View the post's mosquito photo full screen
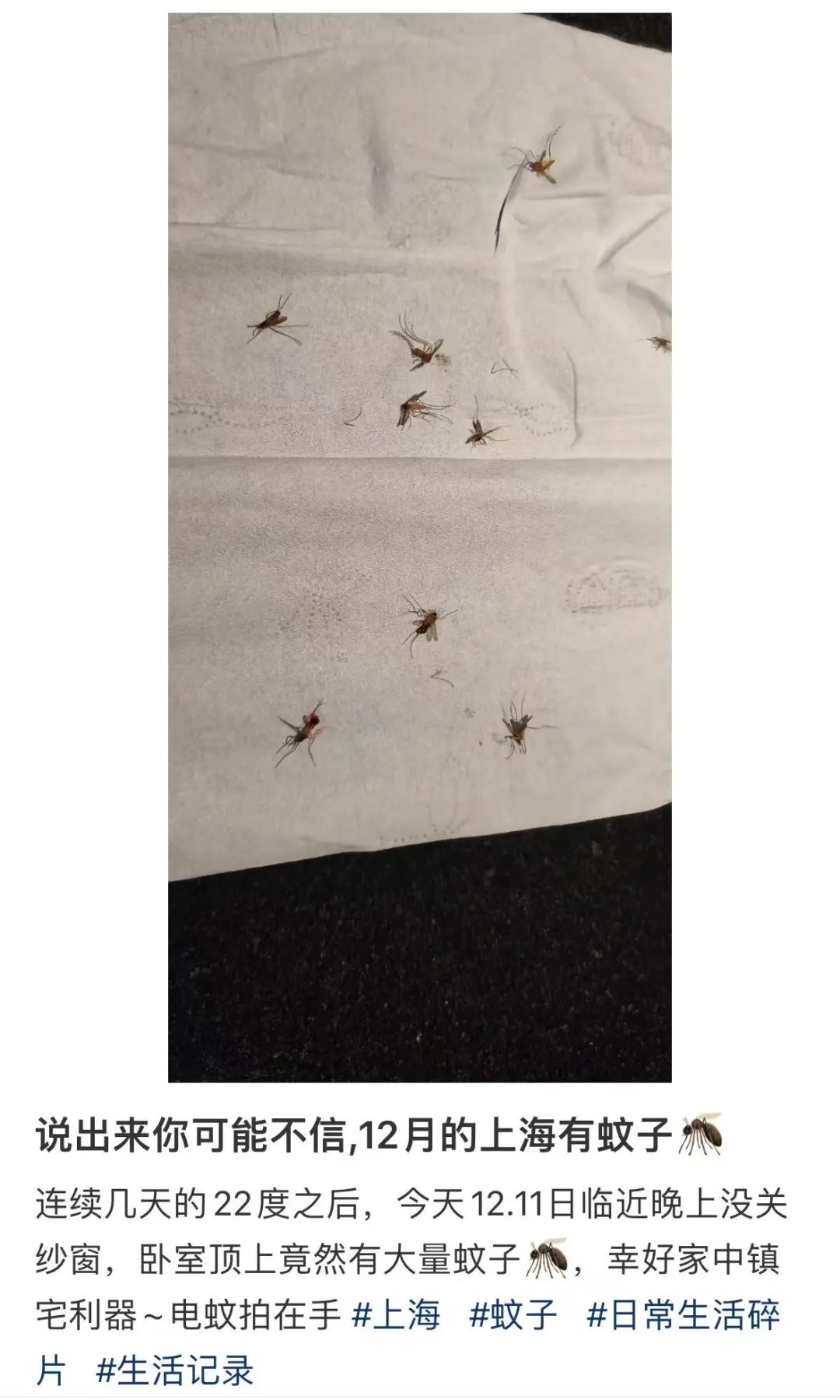This screenshot has width=840, height=1400. coord(419,546)
